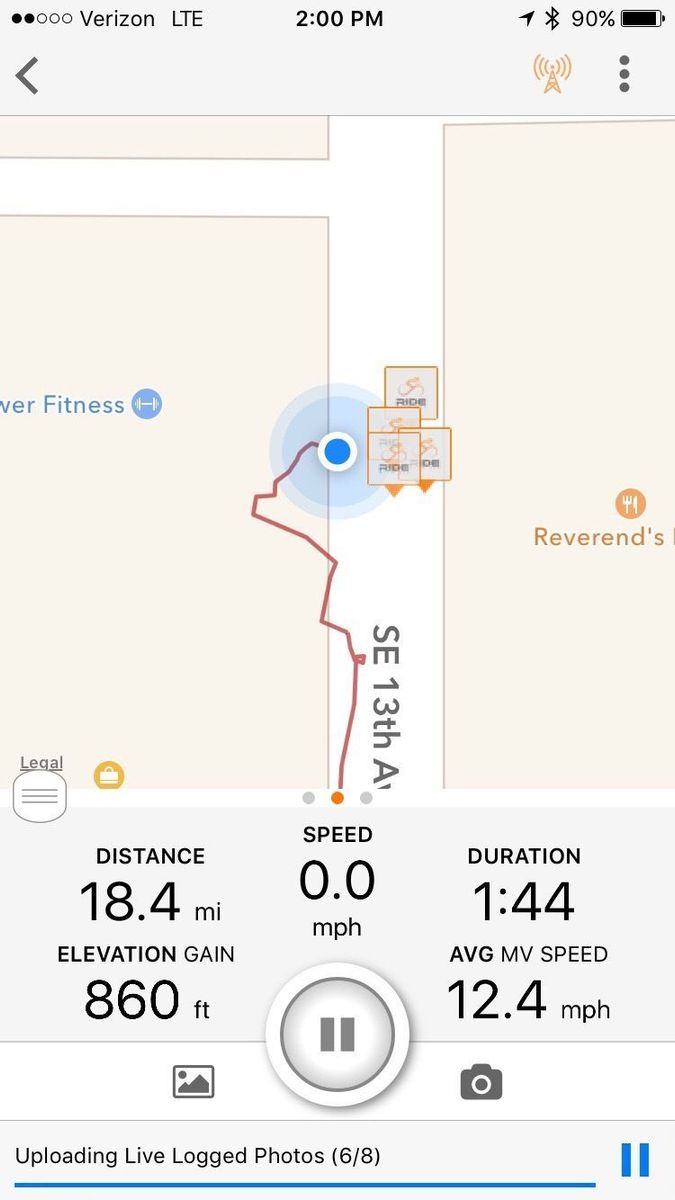Select the fitness gym map marker
675x1200 pixels.
(x=147, y=404)
